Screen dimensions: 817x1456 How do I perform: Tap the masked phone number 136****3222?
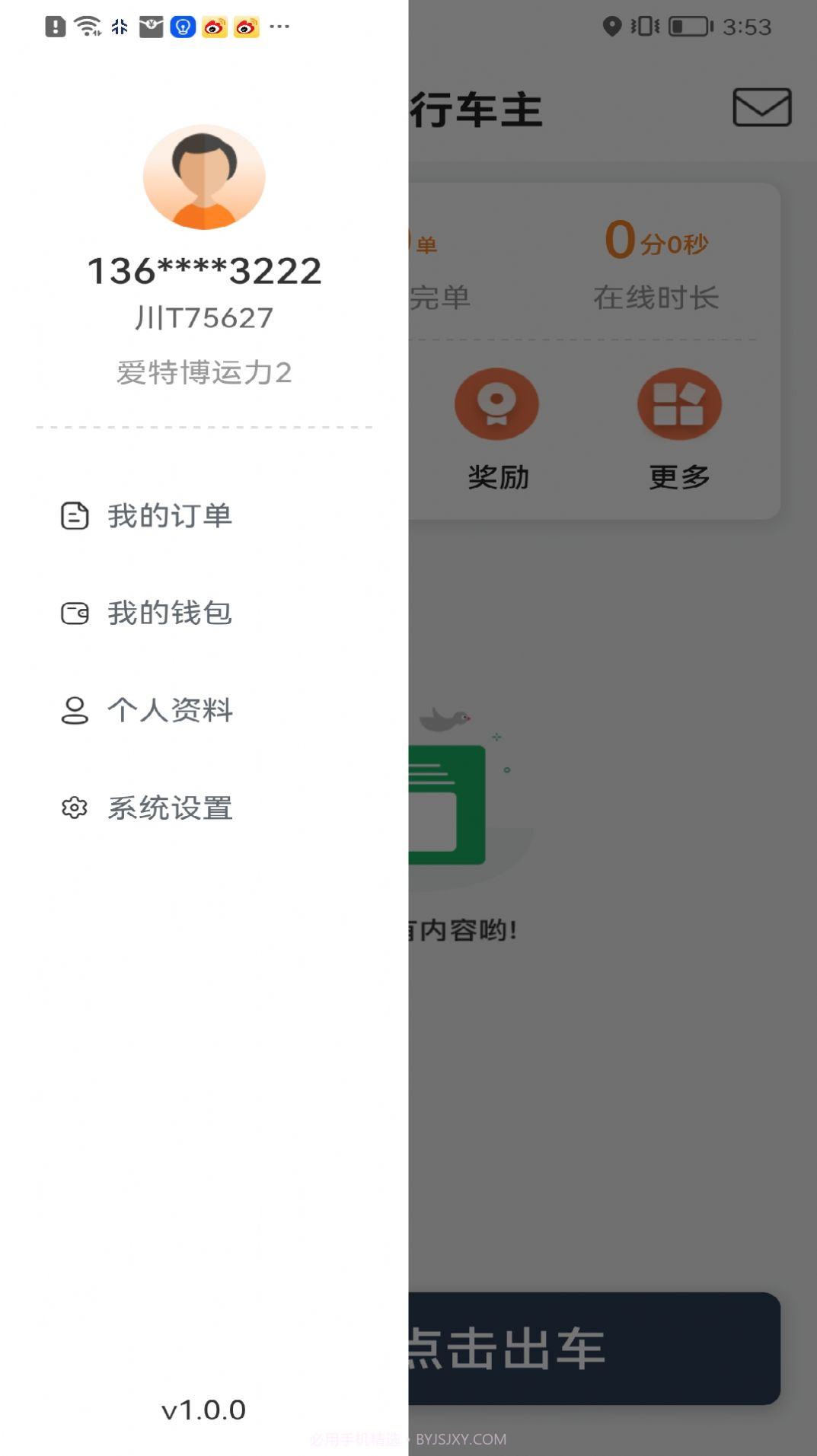[x=204, y=271]
